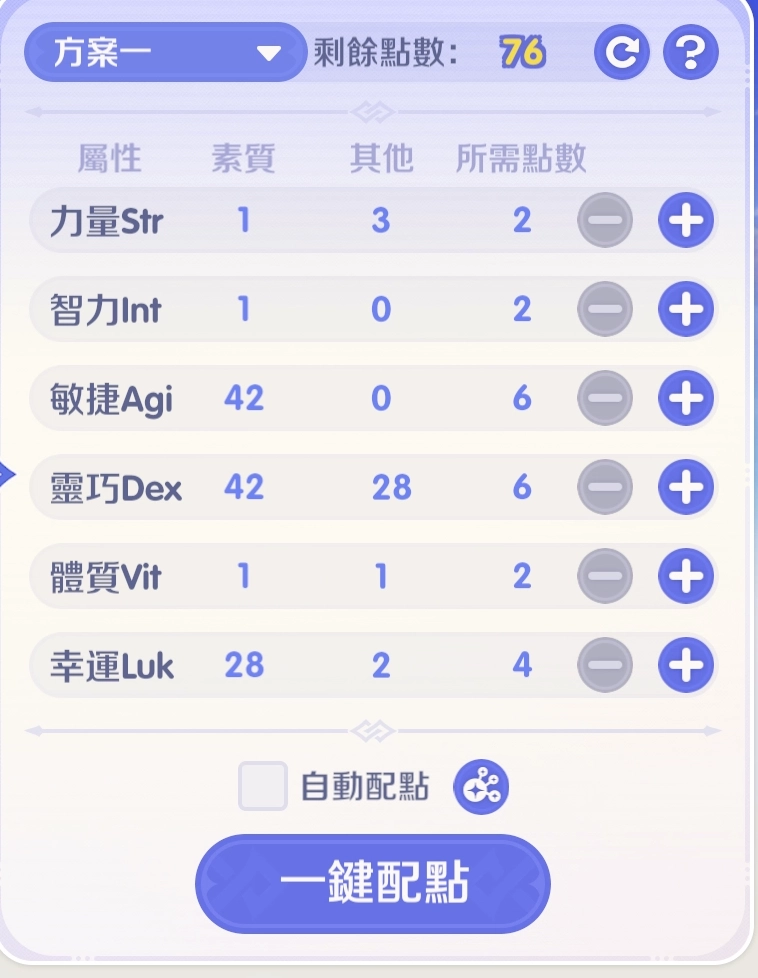
Task: Decrease 敏捷Agi with its minus button
Action: 605,398
